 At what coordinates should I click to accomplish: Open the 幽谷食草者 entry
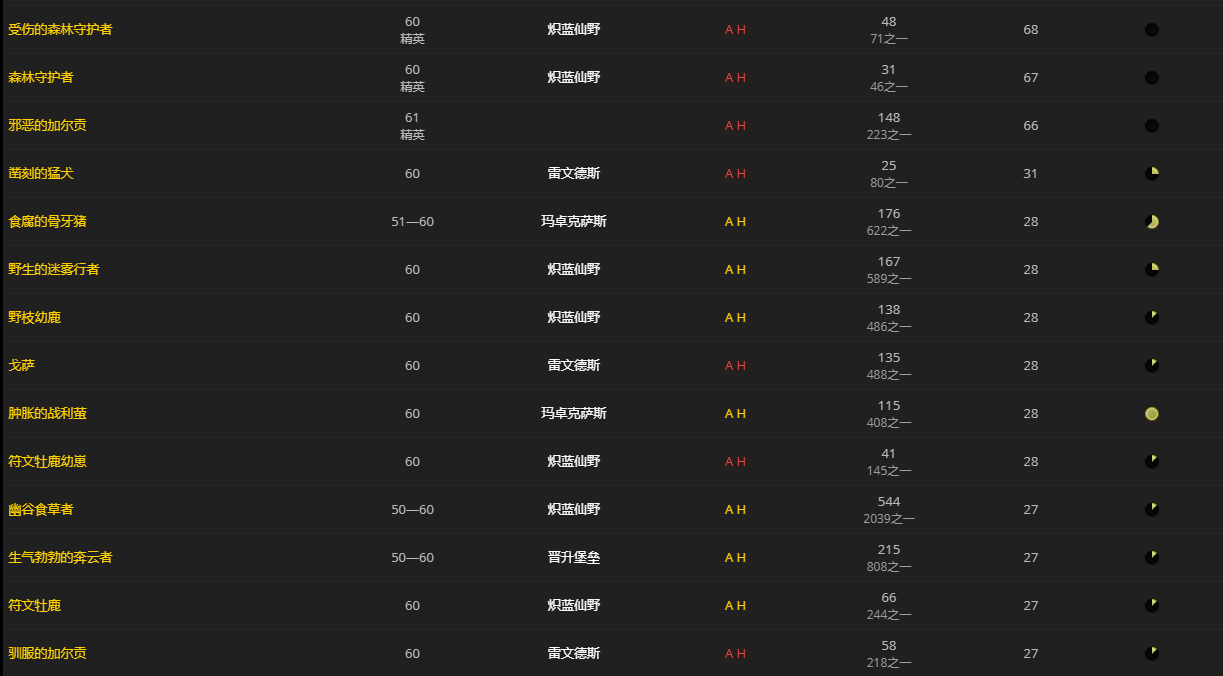pyautogui.click(x=40, y=510)
